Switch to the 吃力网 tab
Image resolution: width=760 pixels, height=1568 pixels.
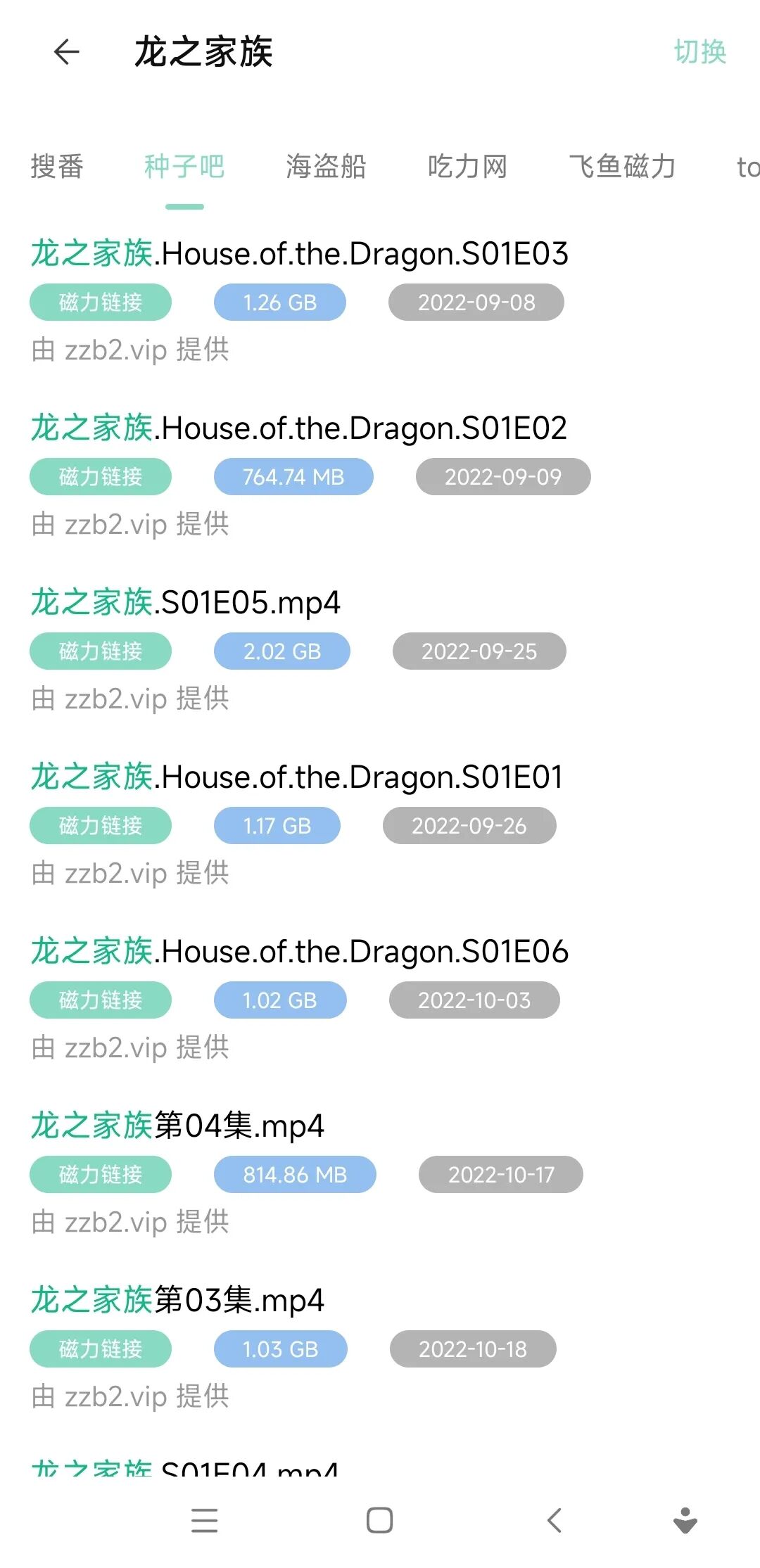(x=467, y=167)
